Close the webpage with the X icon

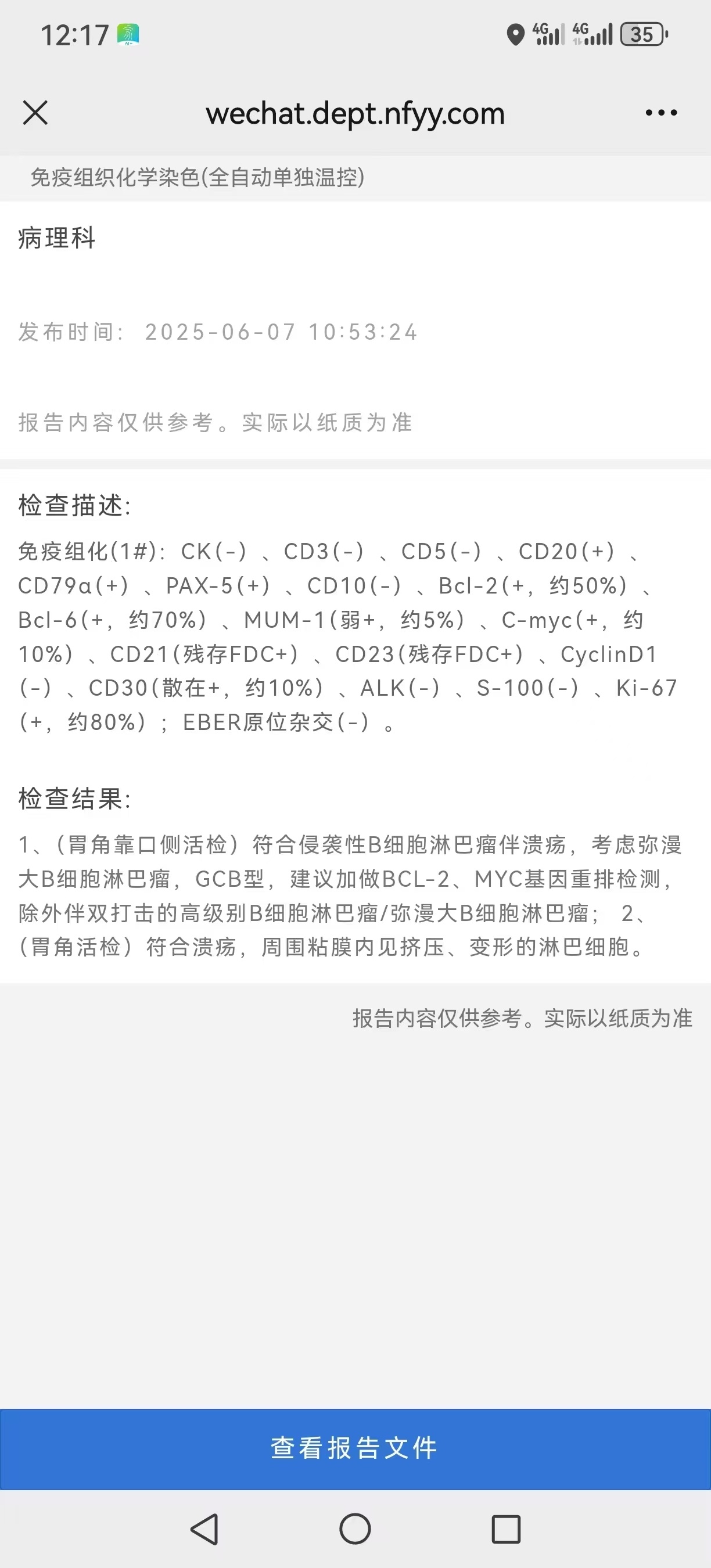[x=35, y=113]
